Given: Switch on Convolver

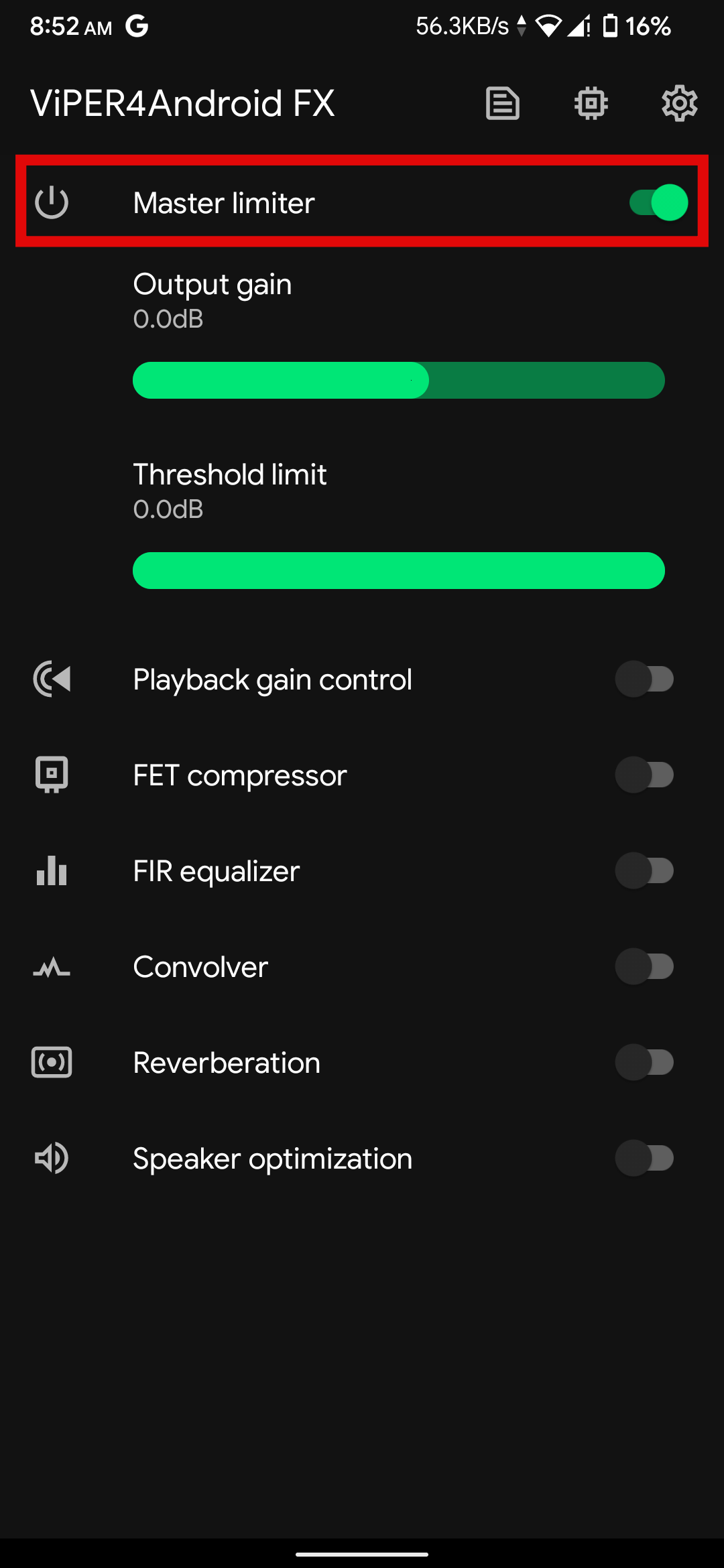Looking at the screenshot, I should (644, 967).
